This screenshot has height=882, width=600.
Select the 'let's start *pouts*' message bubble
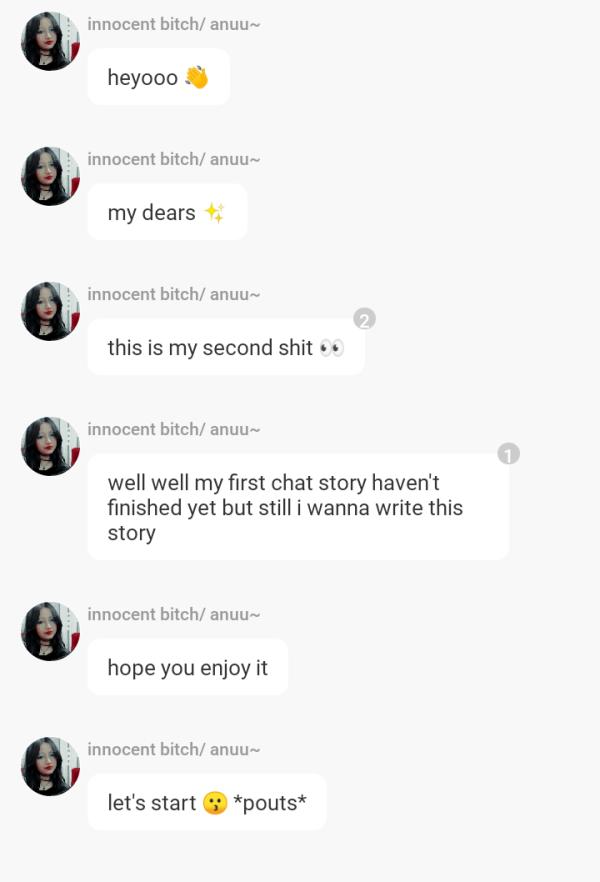(206, 802)
